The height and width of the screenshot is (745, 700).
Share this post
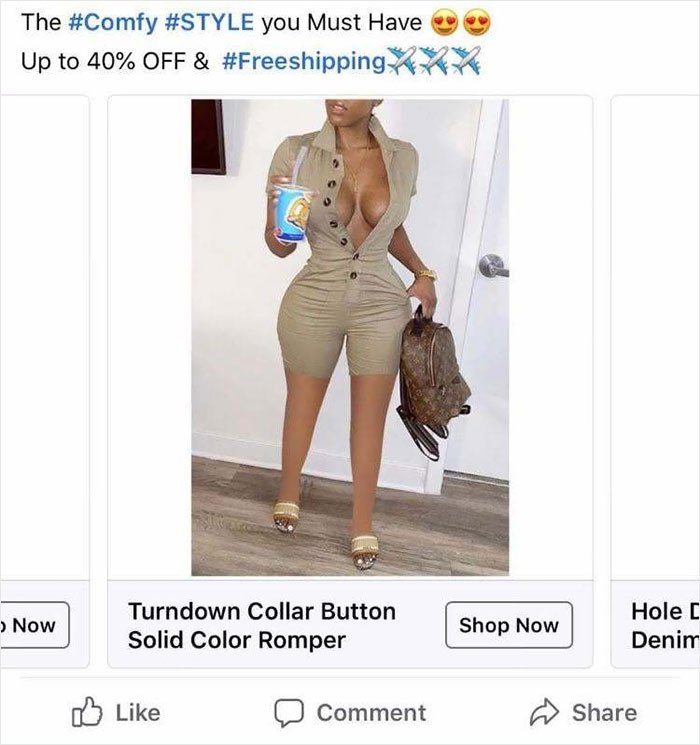coord(582,712)
